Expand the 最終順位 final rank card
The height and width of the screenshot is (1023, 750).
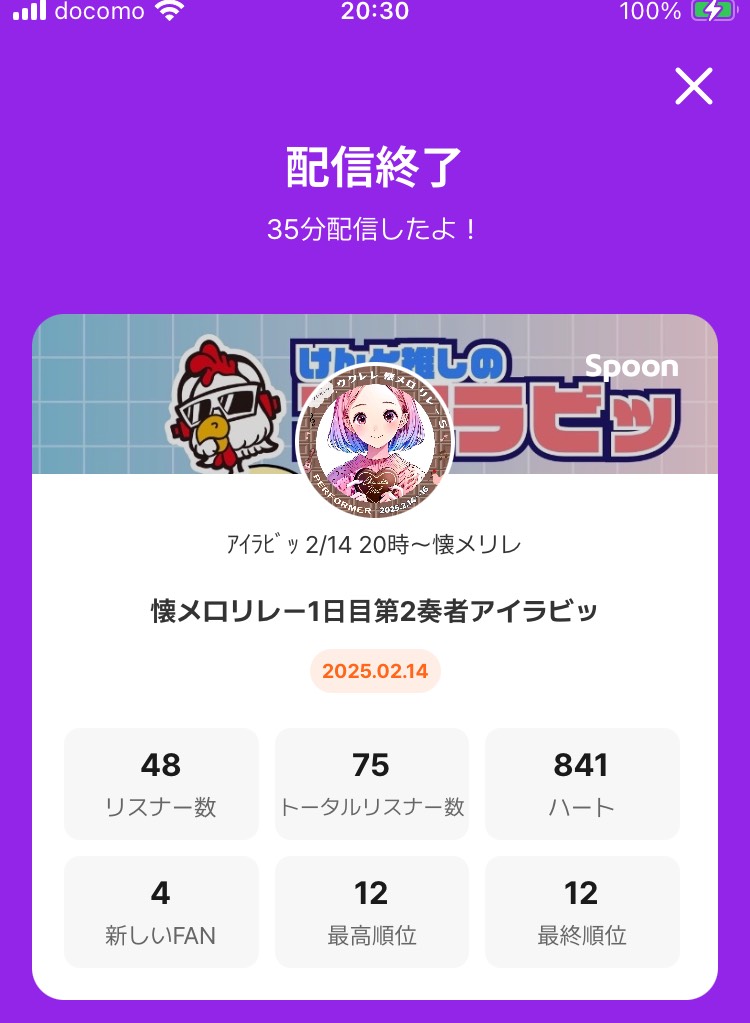click(581, 911)
